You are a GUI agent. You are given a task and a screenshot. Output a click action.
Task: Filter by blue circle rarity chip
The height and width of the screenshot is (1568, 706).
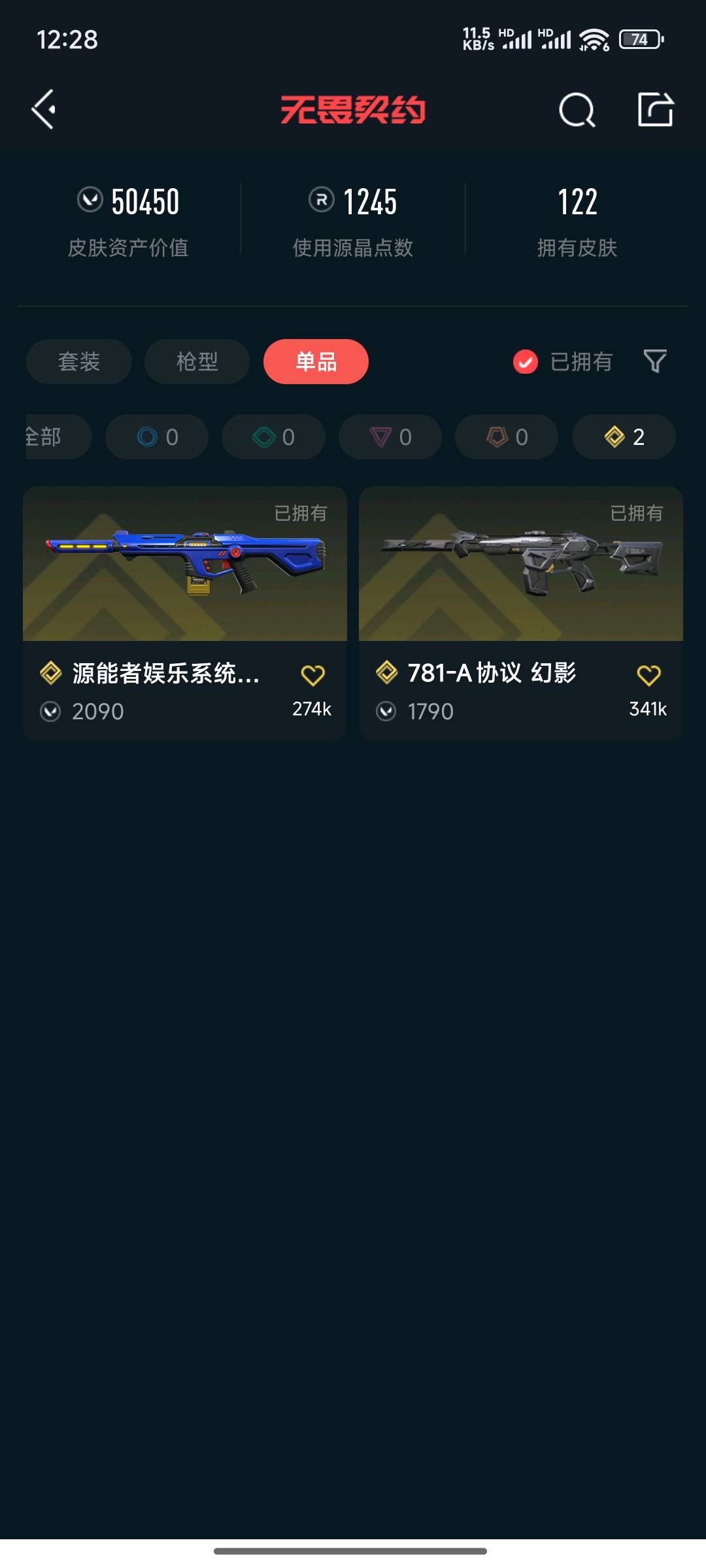coord(157,436)
